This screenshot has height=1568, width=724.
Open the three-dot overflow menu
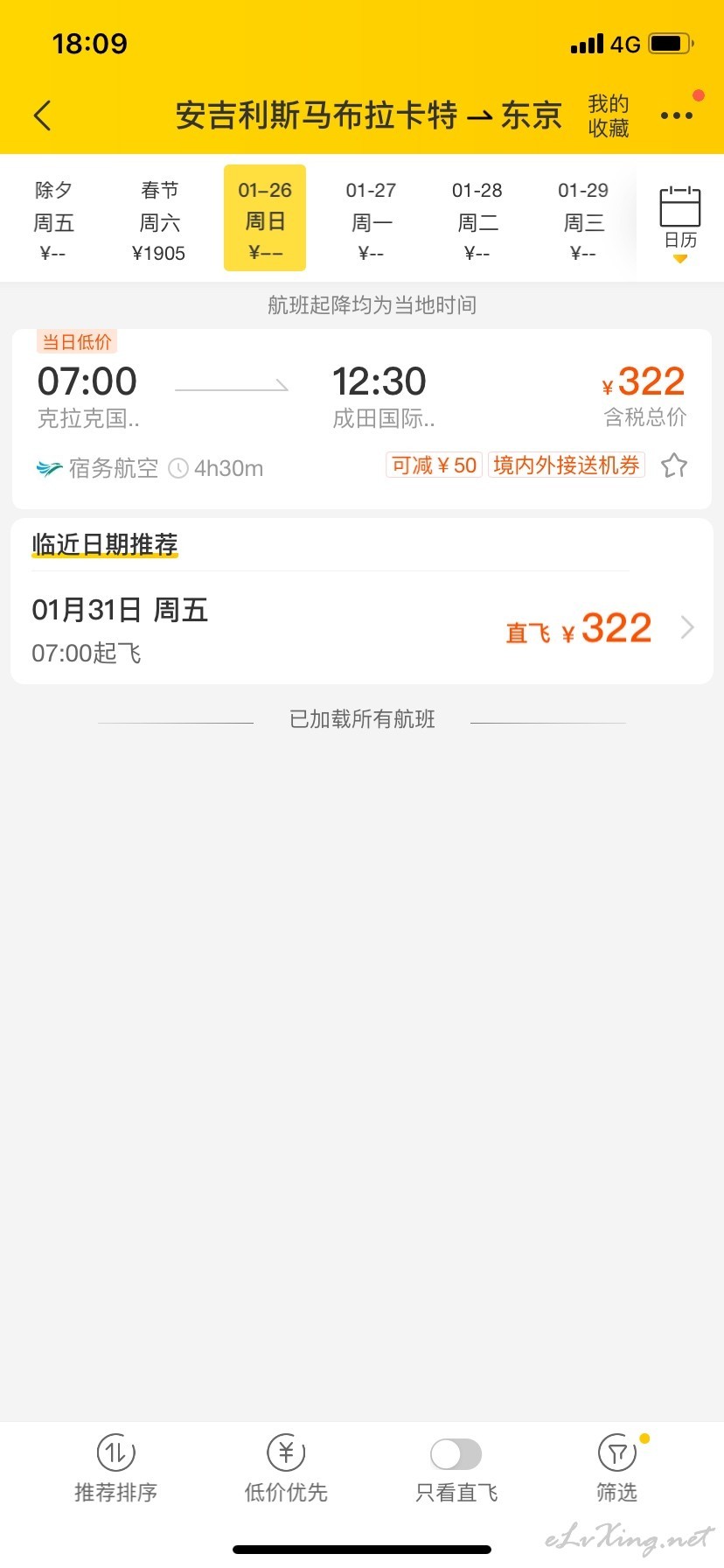[x=677, y=115]
